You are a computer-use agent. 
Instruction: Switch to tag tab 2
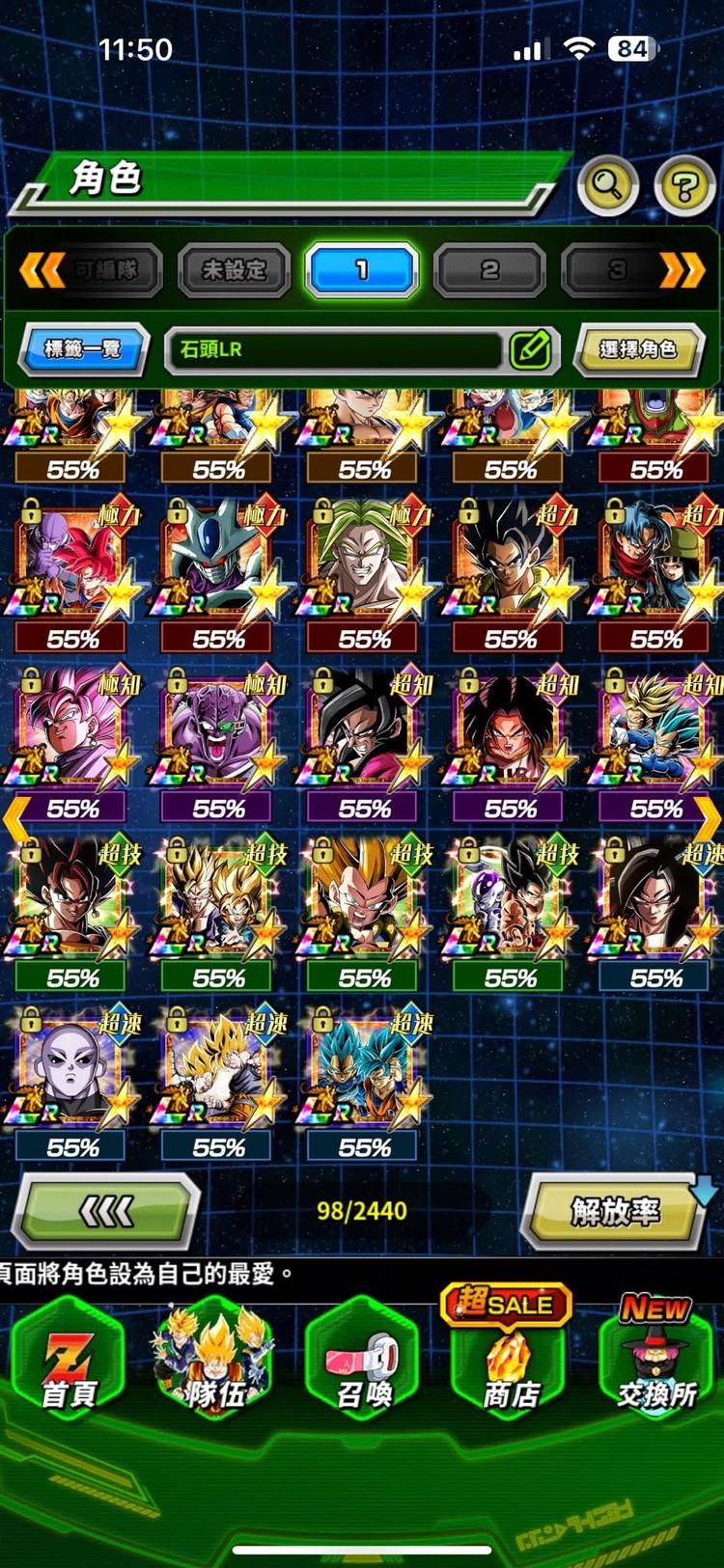coord(490,270)
